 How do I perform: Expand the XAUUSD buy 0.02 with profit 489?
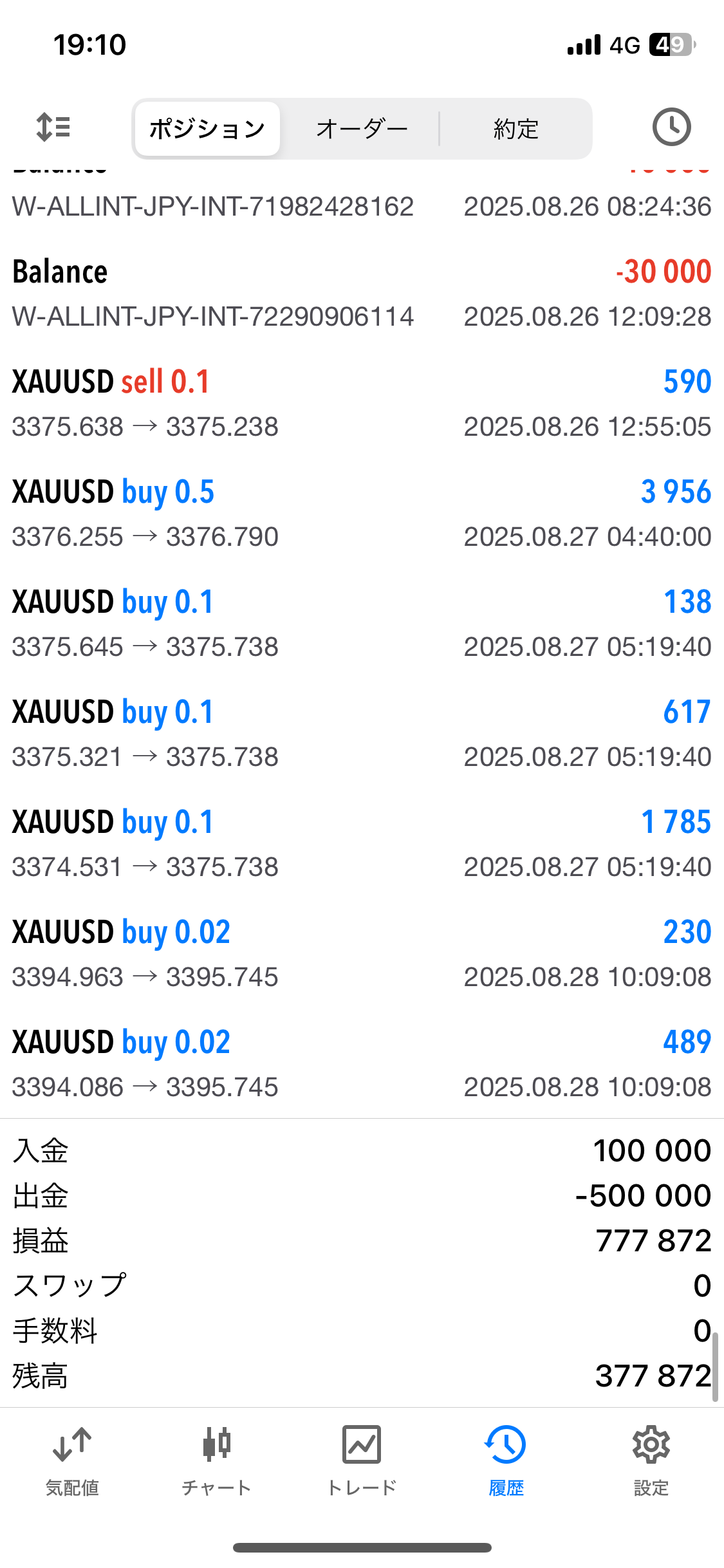pyautogui.click(x=362, y=1064)
